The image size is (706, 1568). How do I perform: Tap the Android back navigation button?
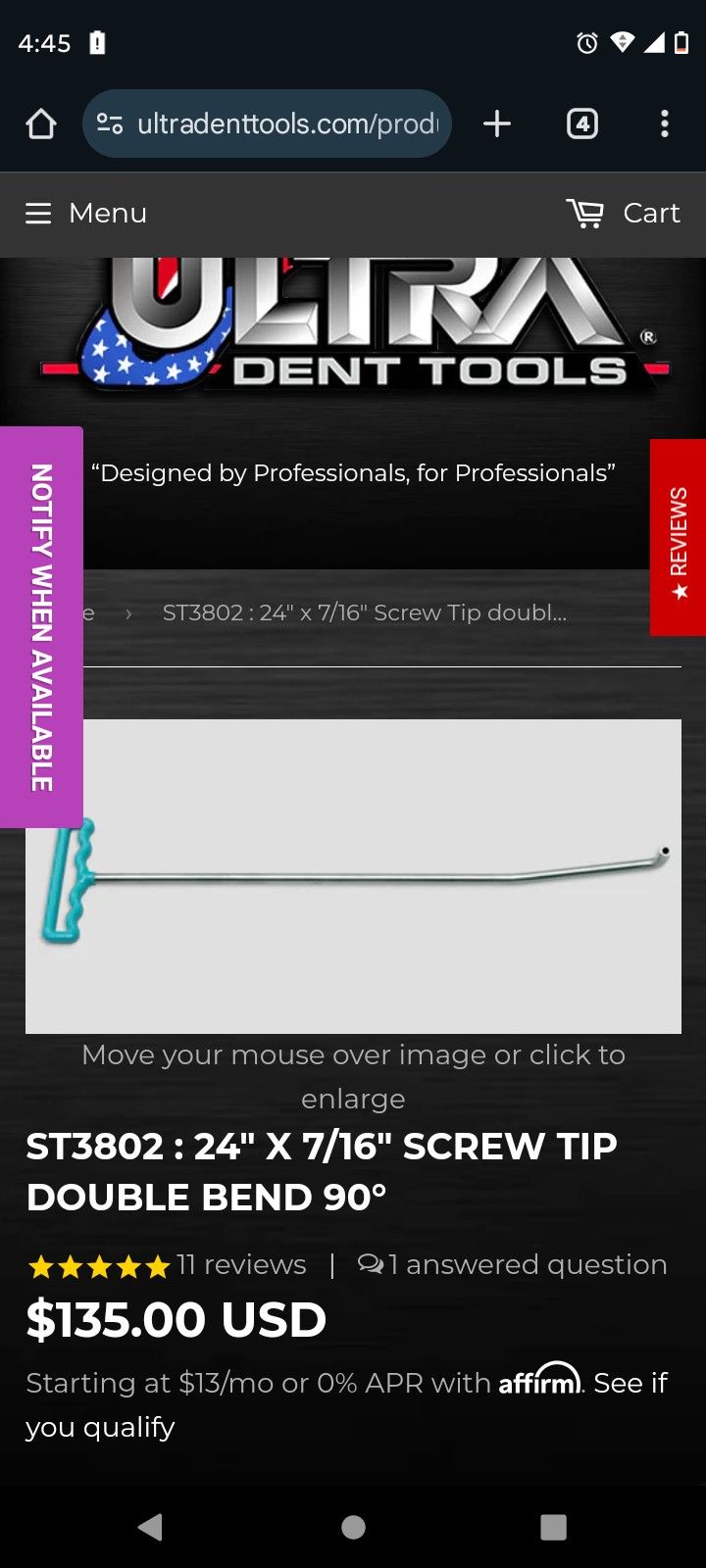(x=149, y=1527)
